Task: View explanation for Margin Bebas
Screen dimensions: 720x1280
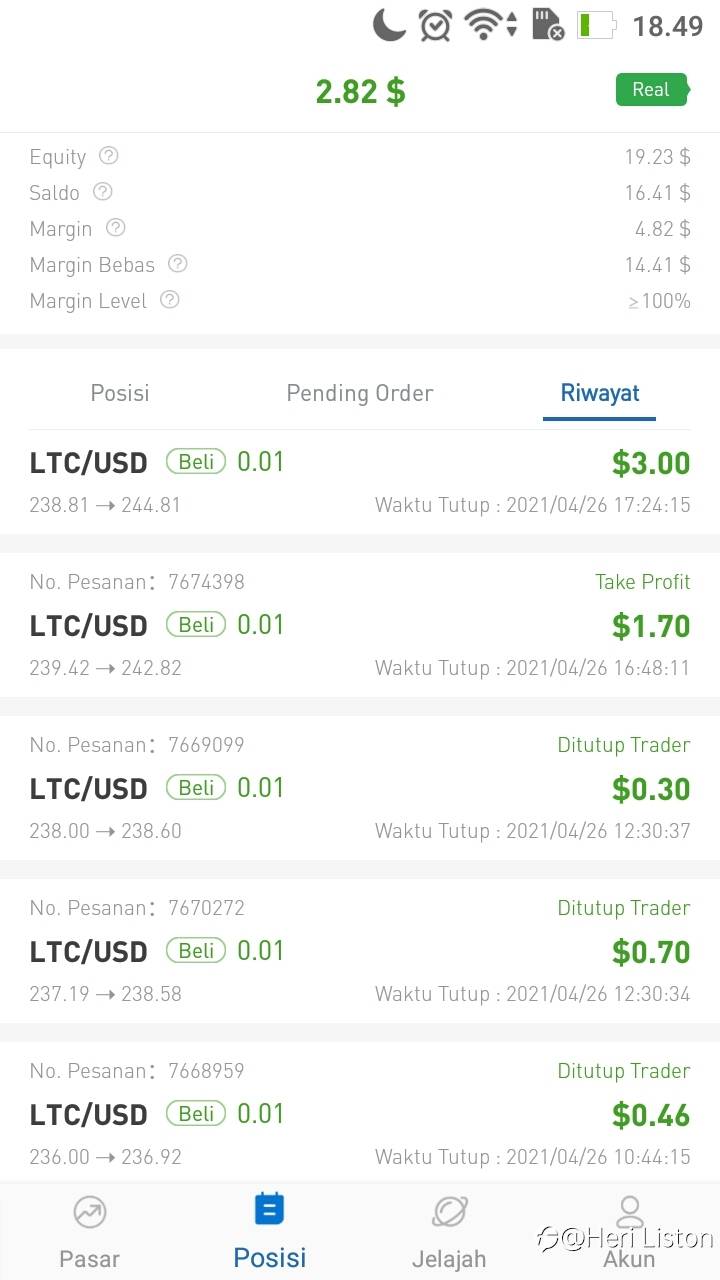Action: 178,264
